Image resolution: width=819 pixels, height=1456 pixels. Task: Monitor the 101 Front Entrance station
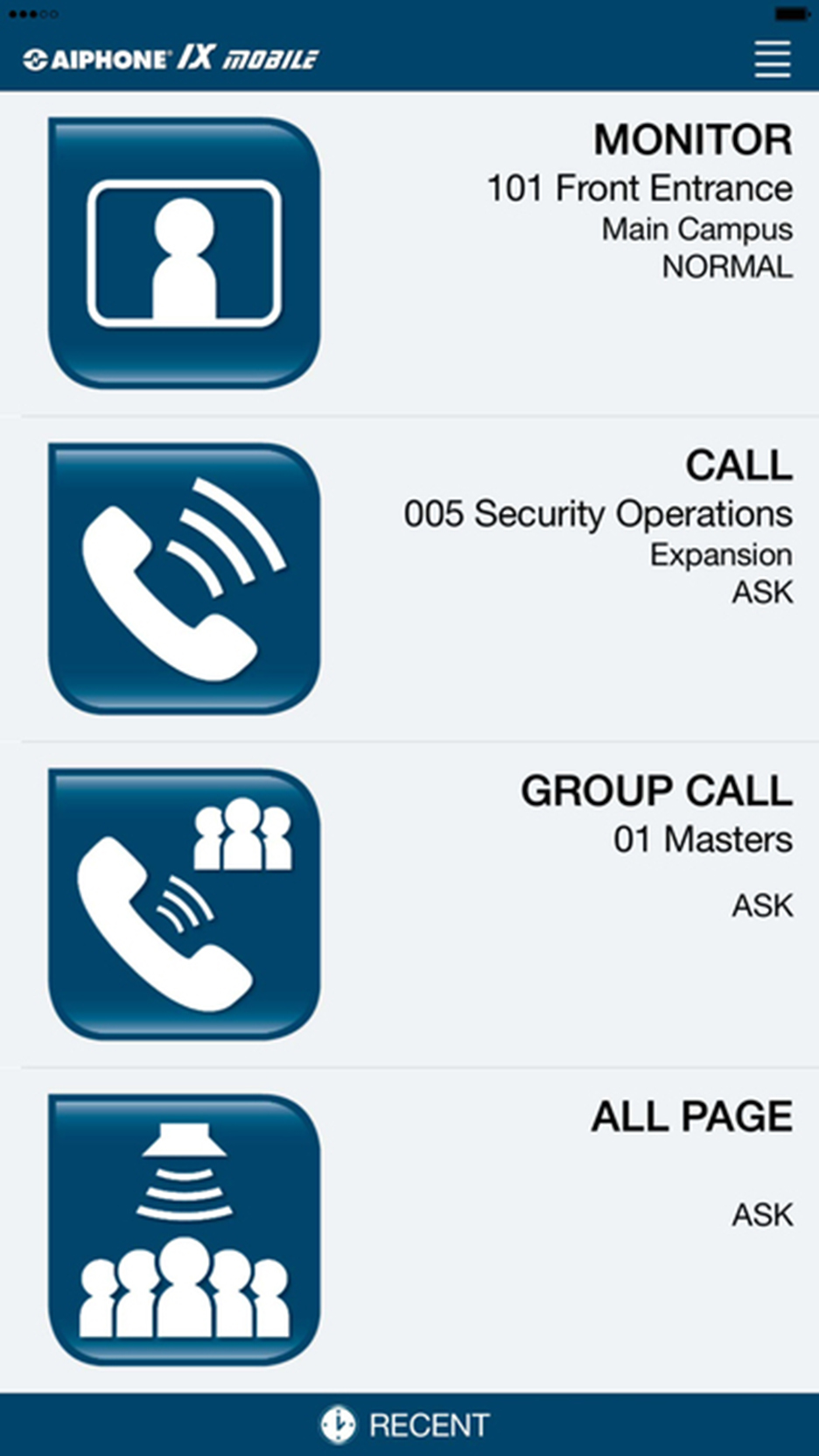pos(185,254)
